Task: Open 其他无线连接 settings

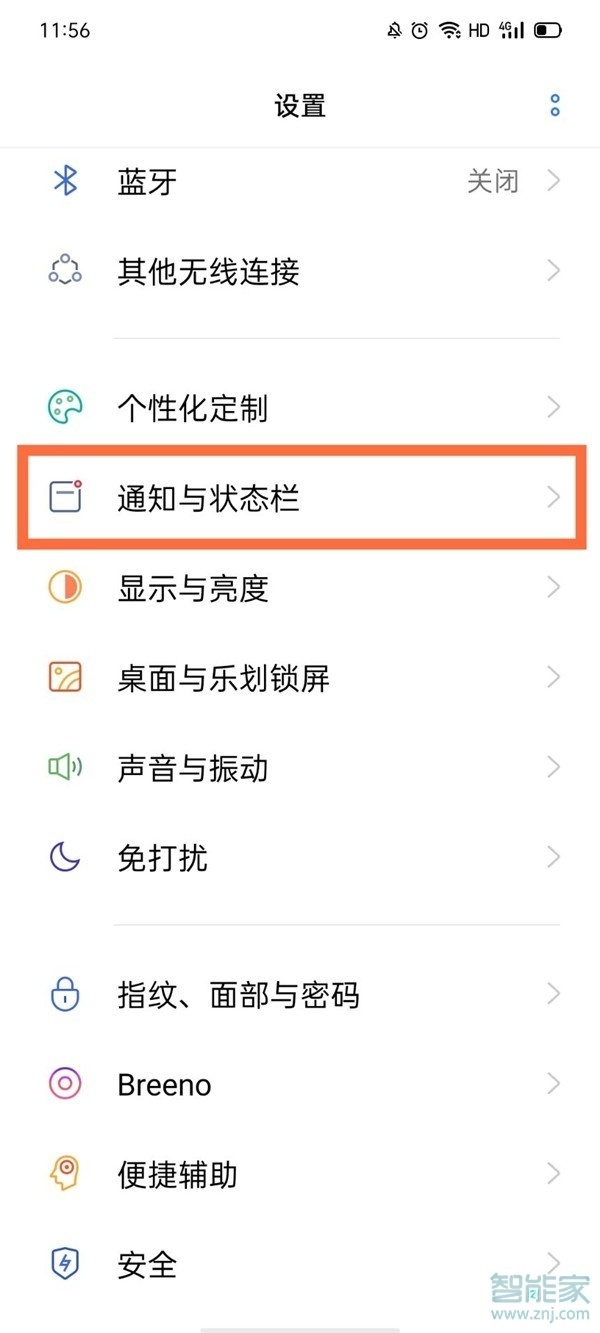Action: point(300,271)
